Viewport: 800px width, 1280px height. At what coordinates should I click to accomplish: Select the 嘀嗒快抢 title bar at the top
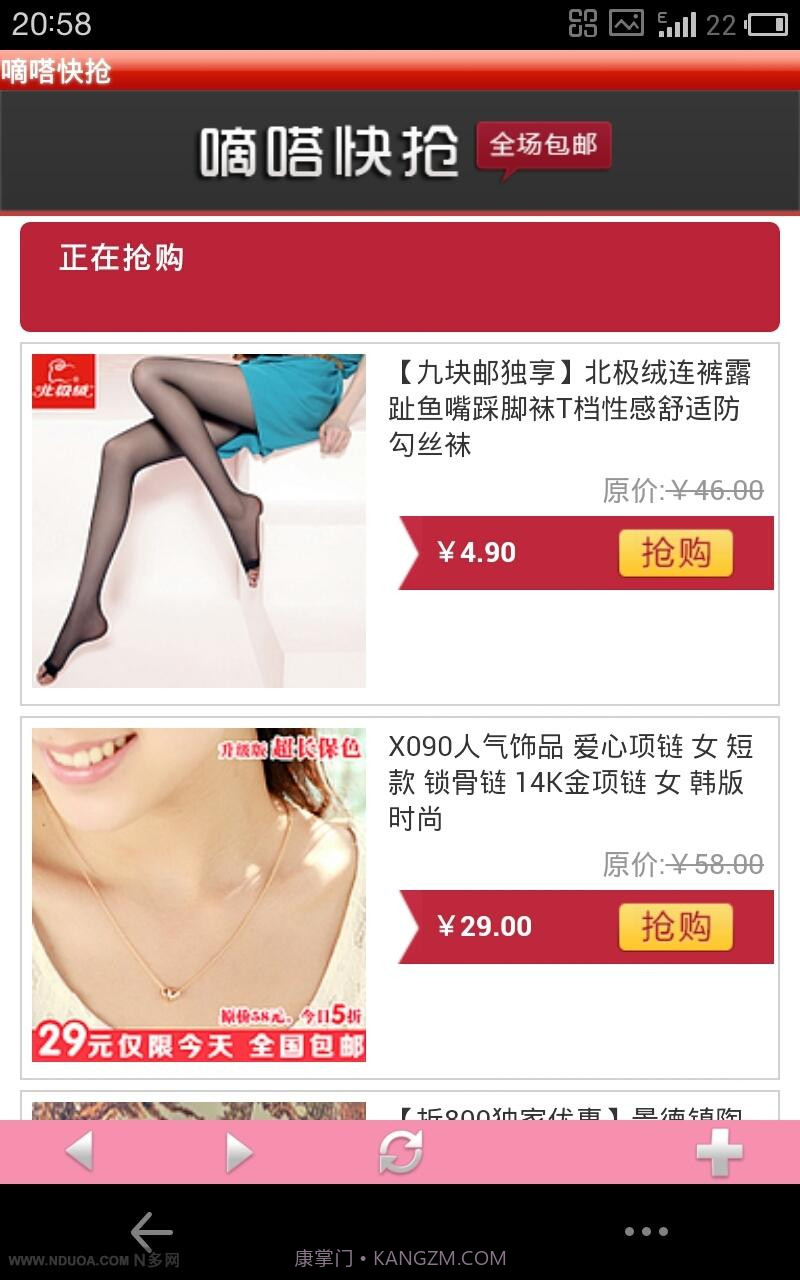pyautogui.click(x=55, y=71)
